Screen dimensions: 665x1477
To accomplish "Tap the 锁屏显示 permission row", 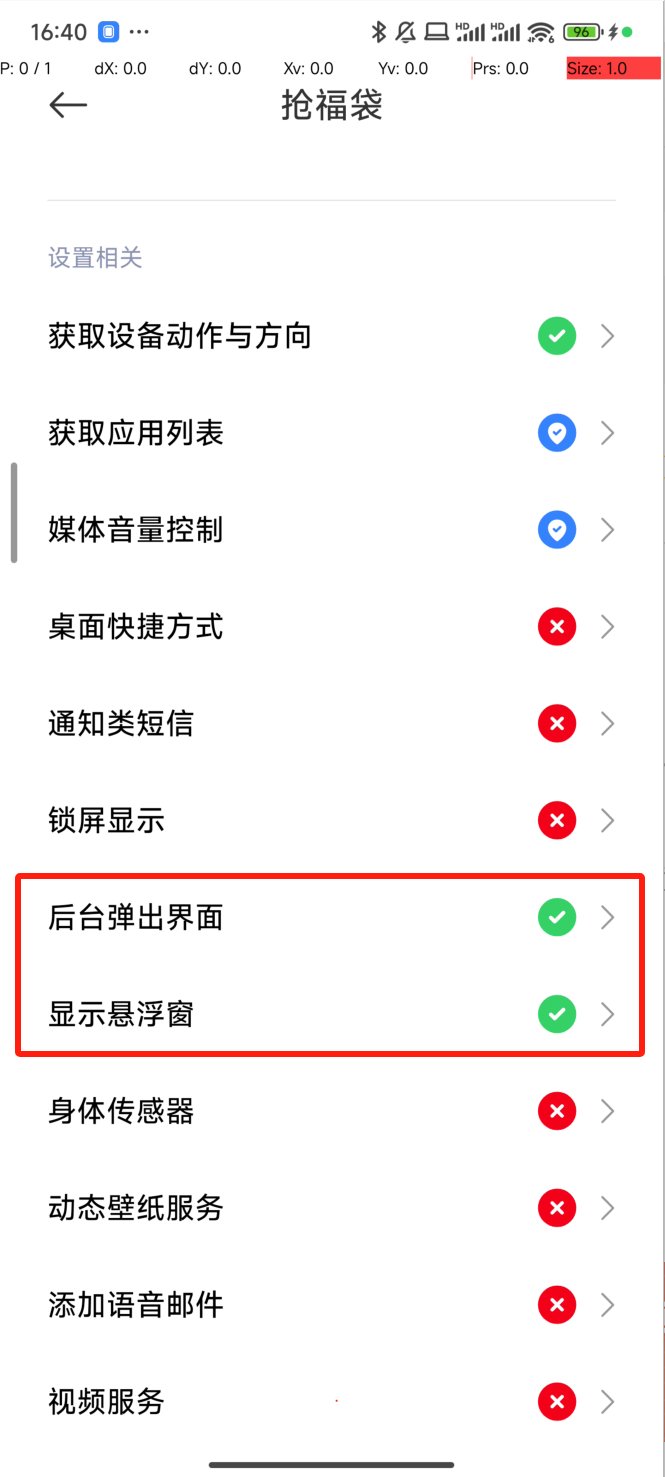I will (x=330, y=821).
